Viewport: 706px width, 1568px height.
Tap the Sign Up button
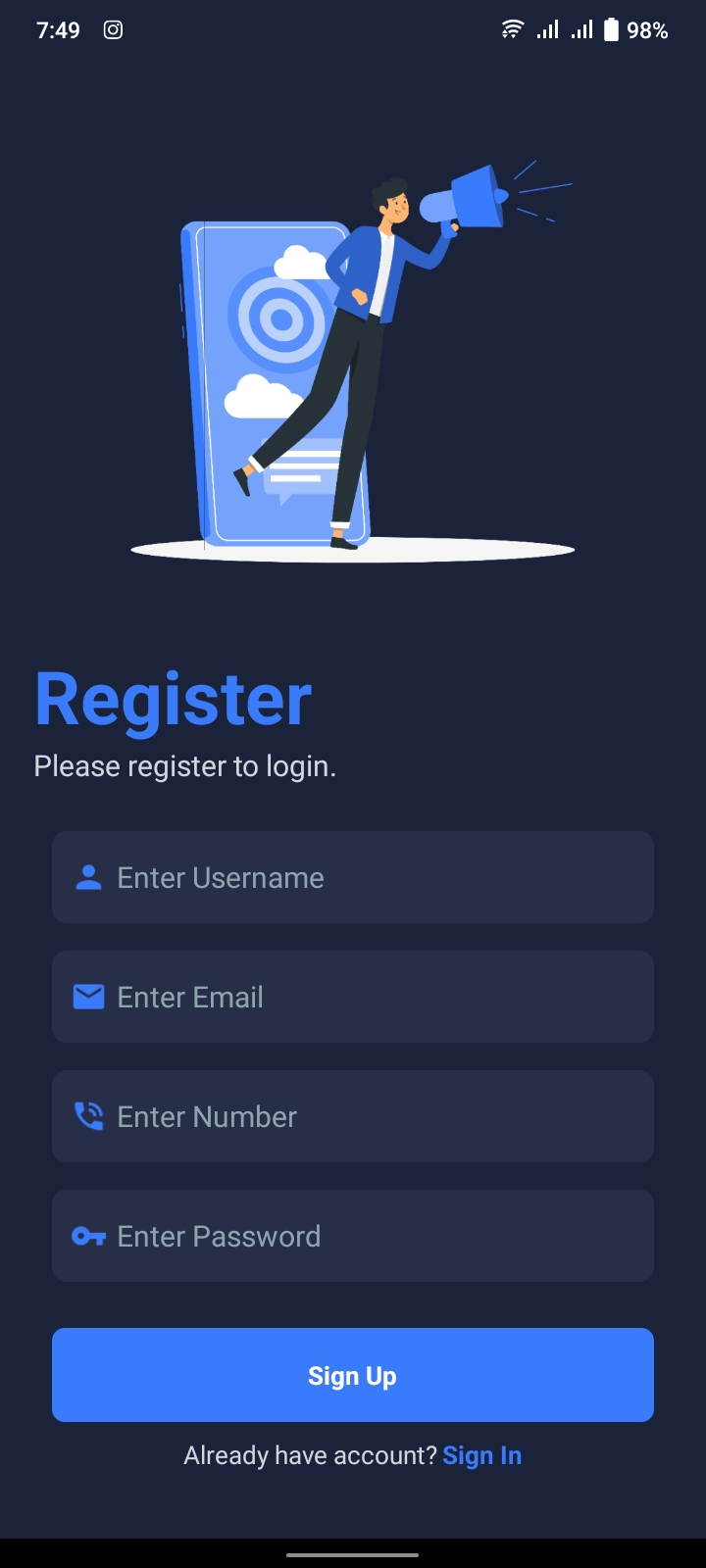[x=353, y=1375]
